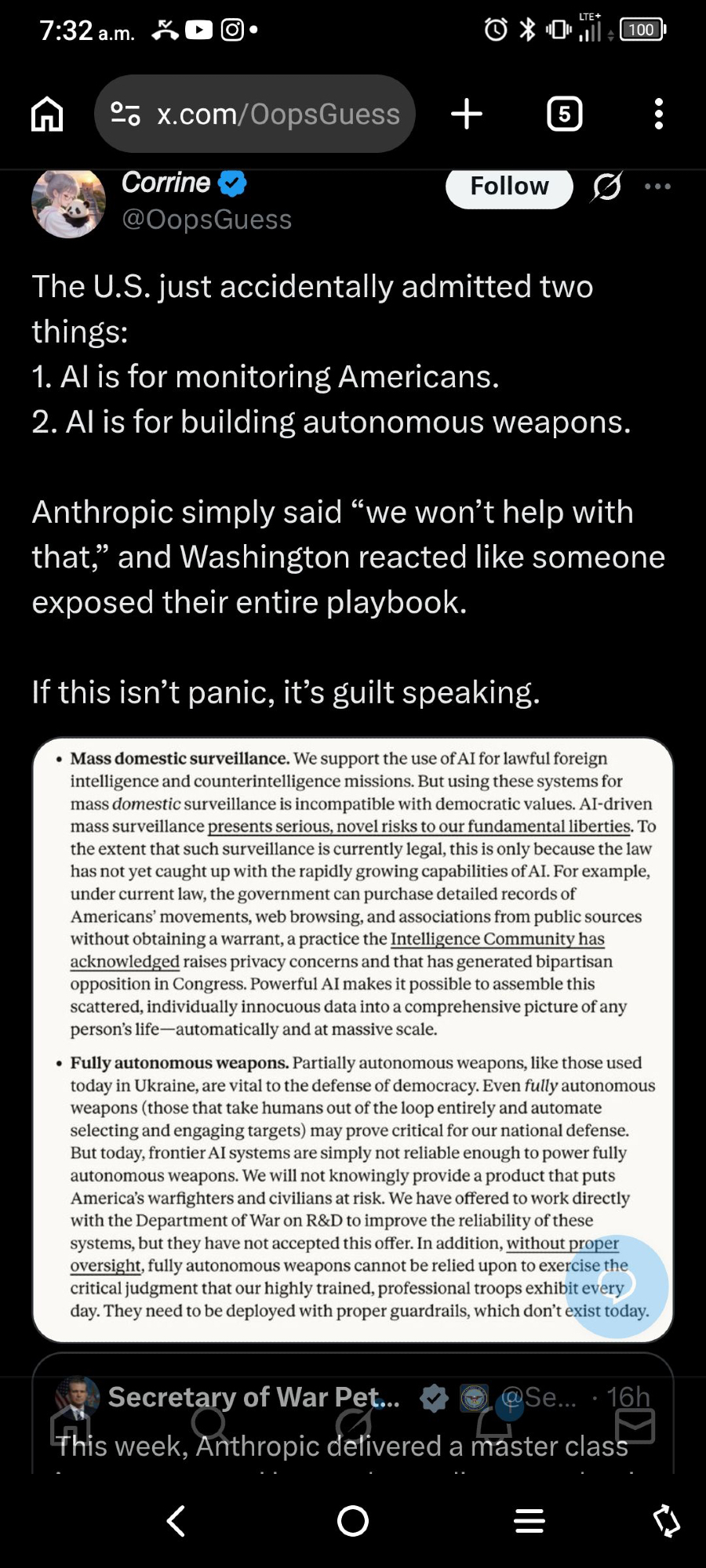Tap the Grok icon next to Follow

coord(606,187)
